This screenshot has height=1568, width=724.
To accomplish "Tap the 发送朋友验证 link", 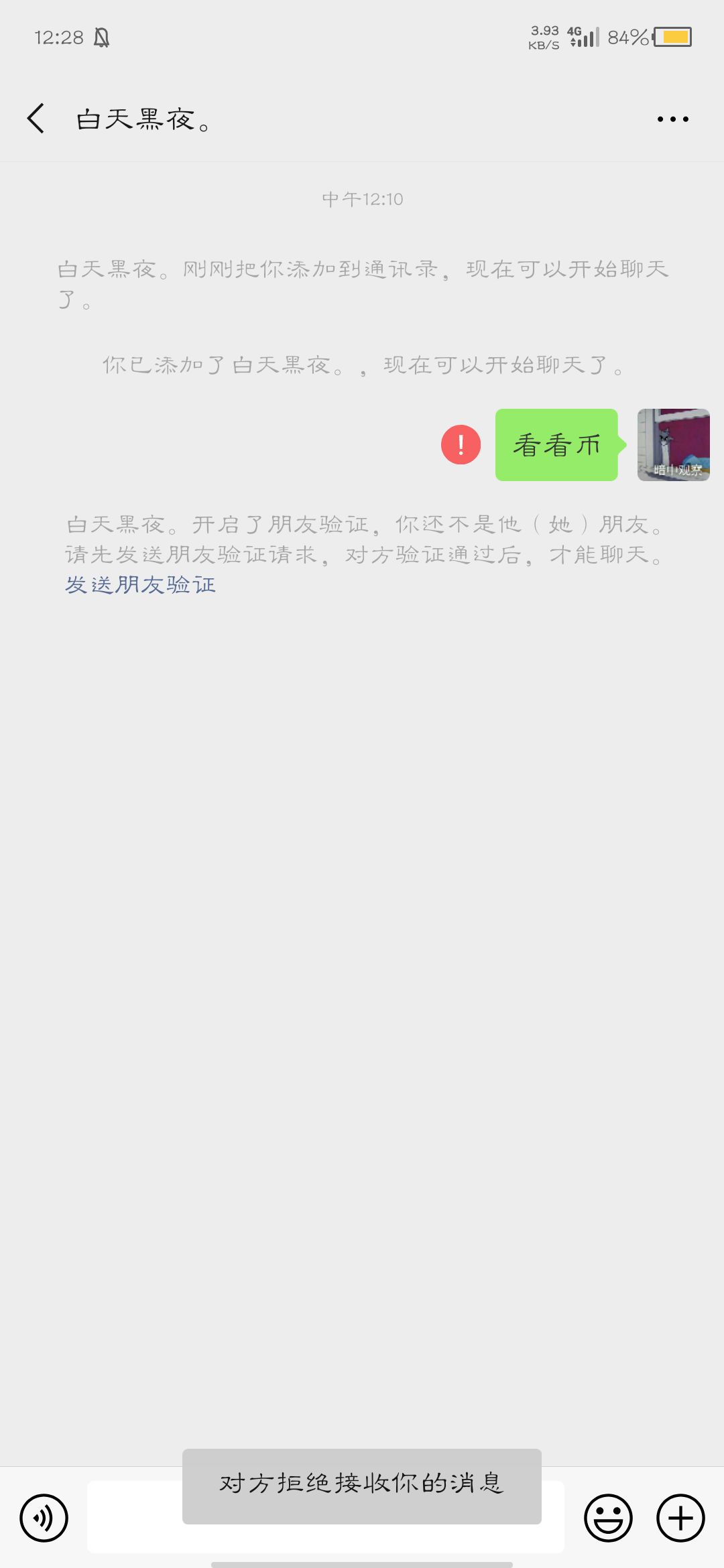I will coord(140,585).
